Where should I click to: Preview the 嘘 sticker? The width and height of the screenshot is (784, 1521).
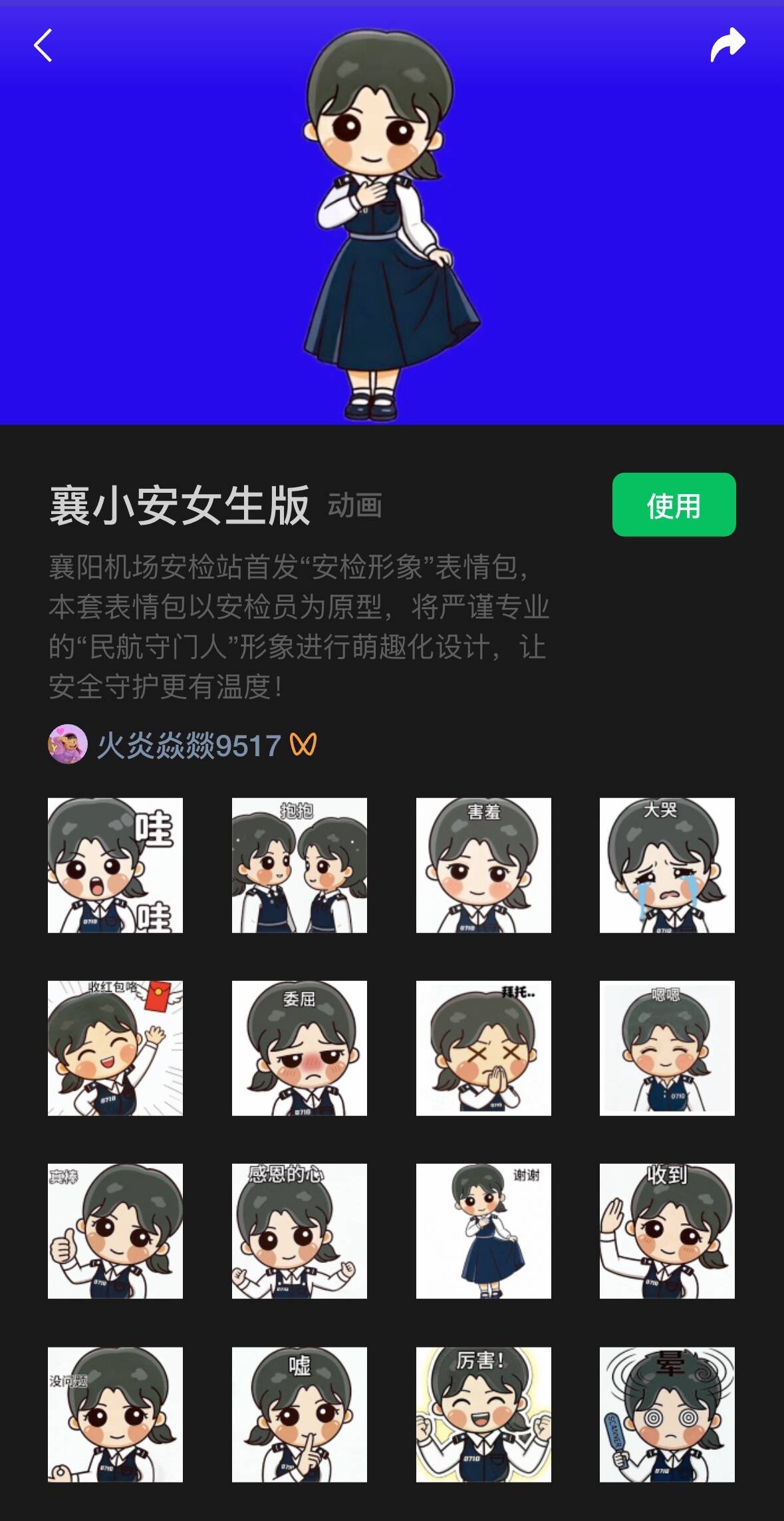coord(299,1415)
